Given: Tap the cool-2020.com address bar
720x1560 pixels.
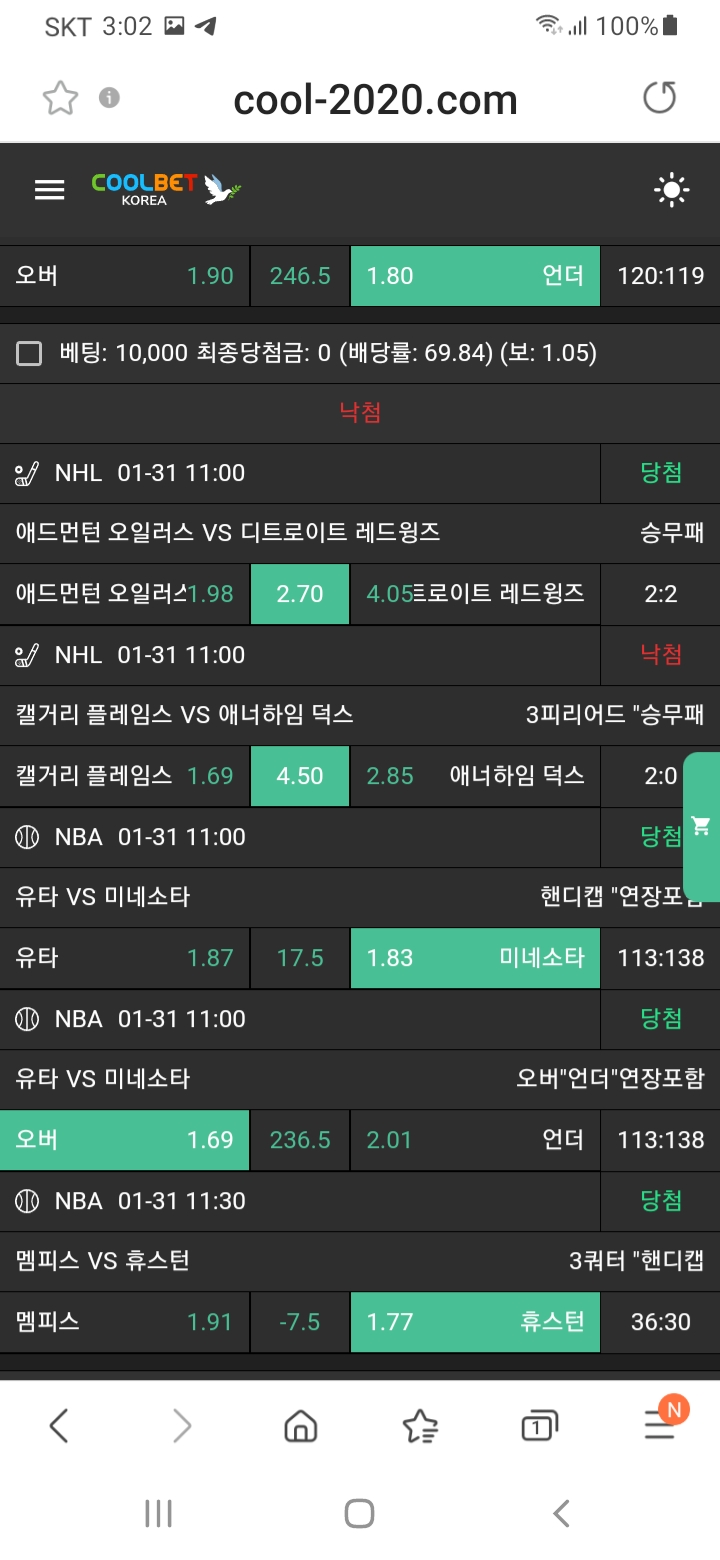Looking at the screenshot, I should click(x=375, y=99).
